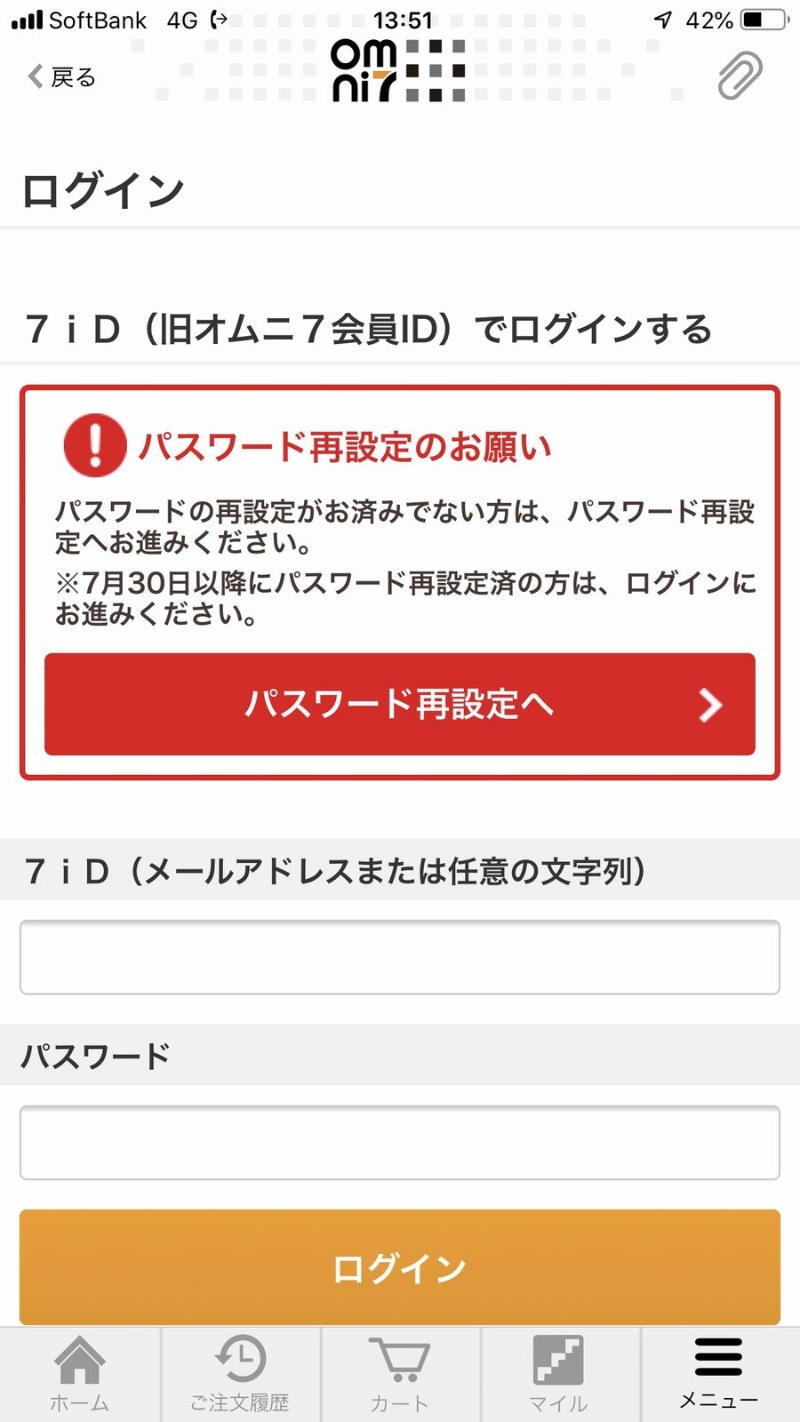
Task: Tap the パスワード再設定へ button
Action: 400,705
